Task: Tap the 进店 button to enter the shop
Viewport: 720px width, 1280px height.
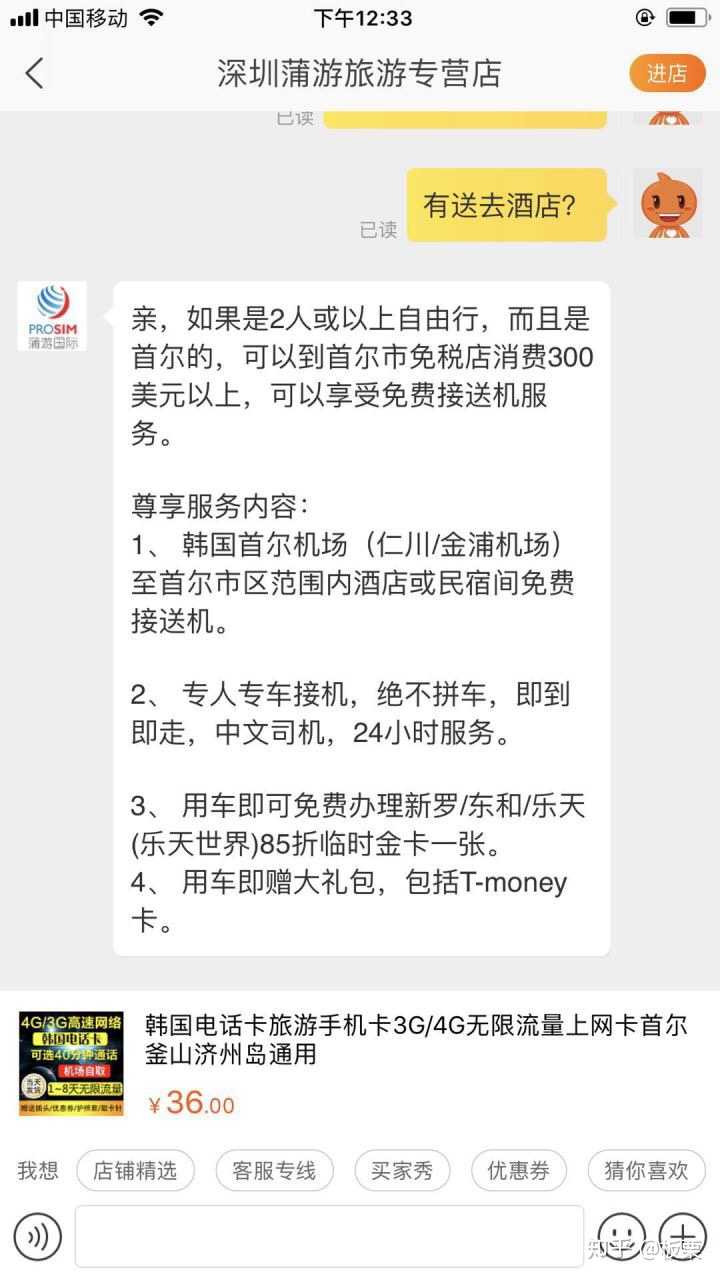Action: tap(667, 74)
